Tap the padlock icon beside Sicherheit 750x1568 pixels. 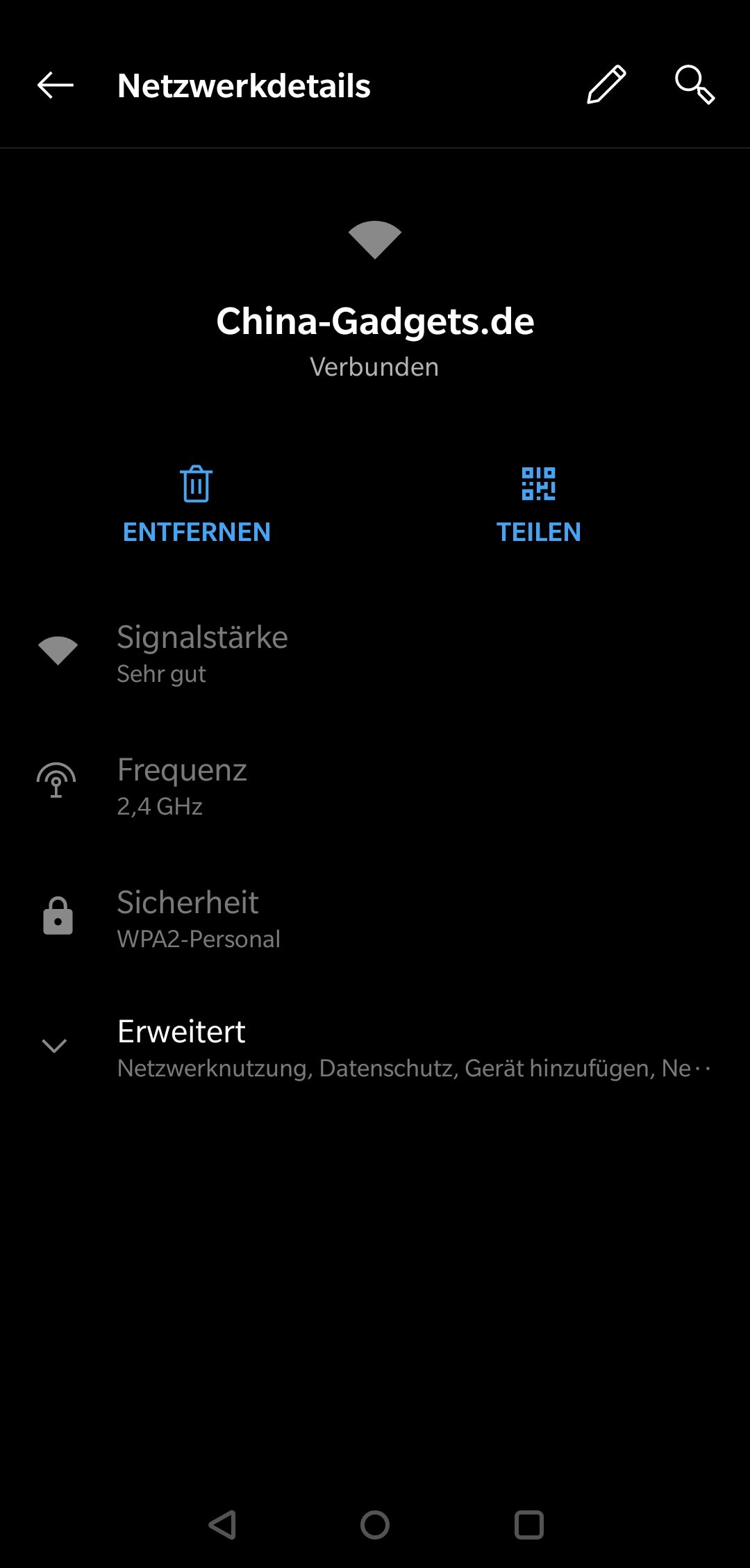58,917
